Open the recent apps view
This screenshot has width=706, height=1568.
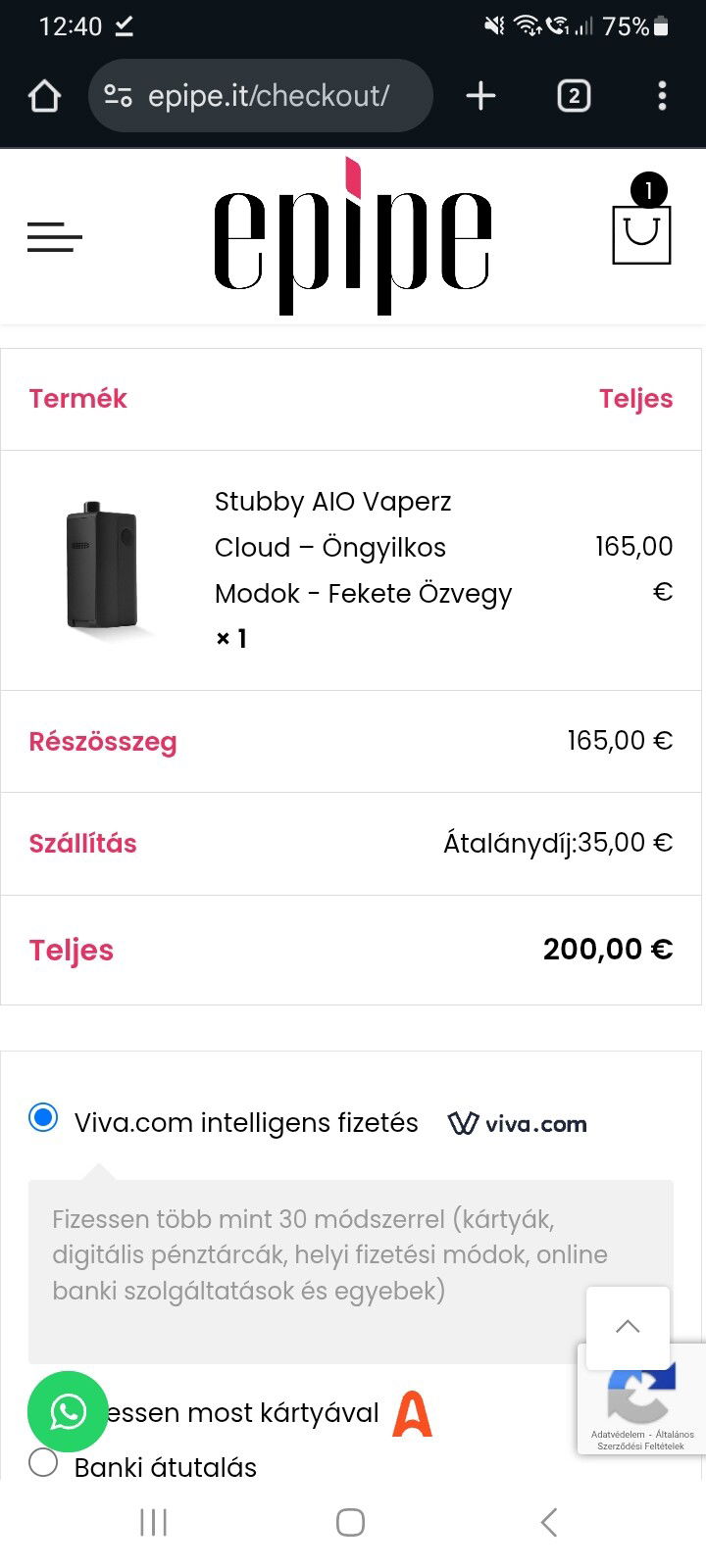154,1522
